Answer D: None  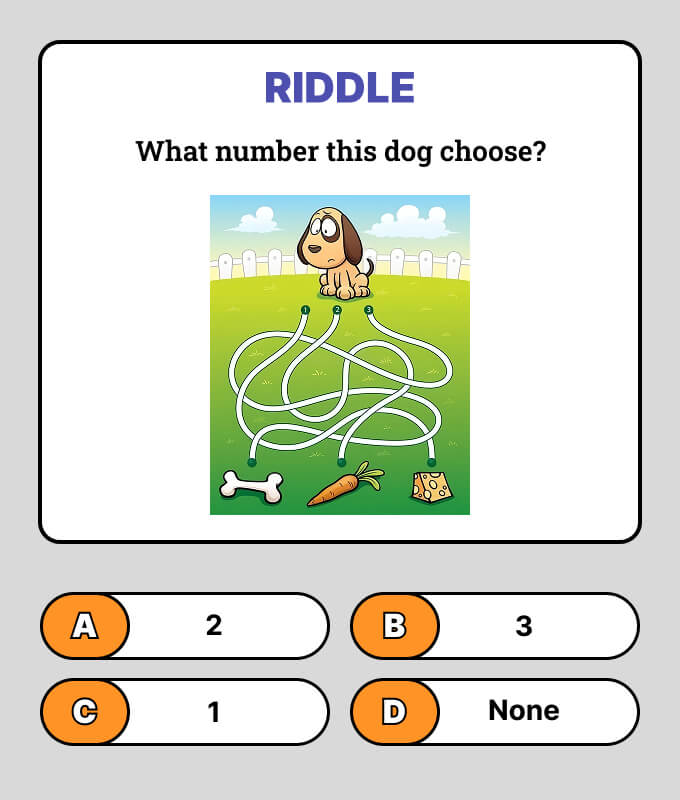(x=495, y=712)
